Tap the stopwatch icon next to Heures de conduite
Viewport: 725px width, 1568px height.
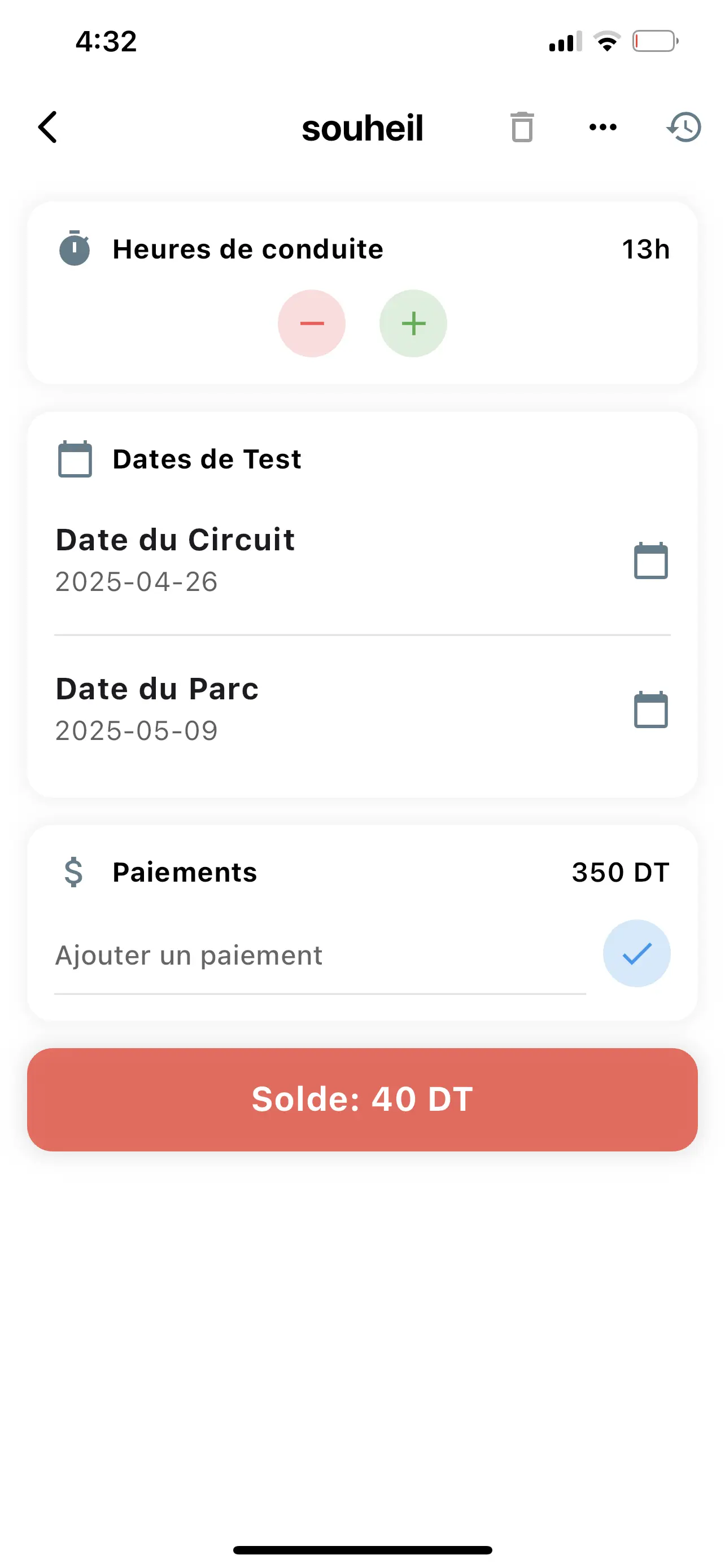point(75,248)
